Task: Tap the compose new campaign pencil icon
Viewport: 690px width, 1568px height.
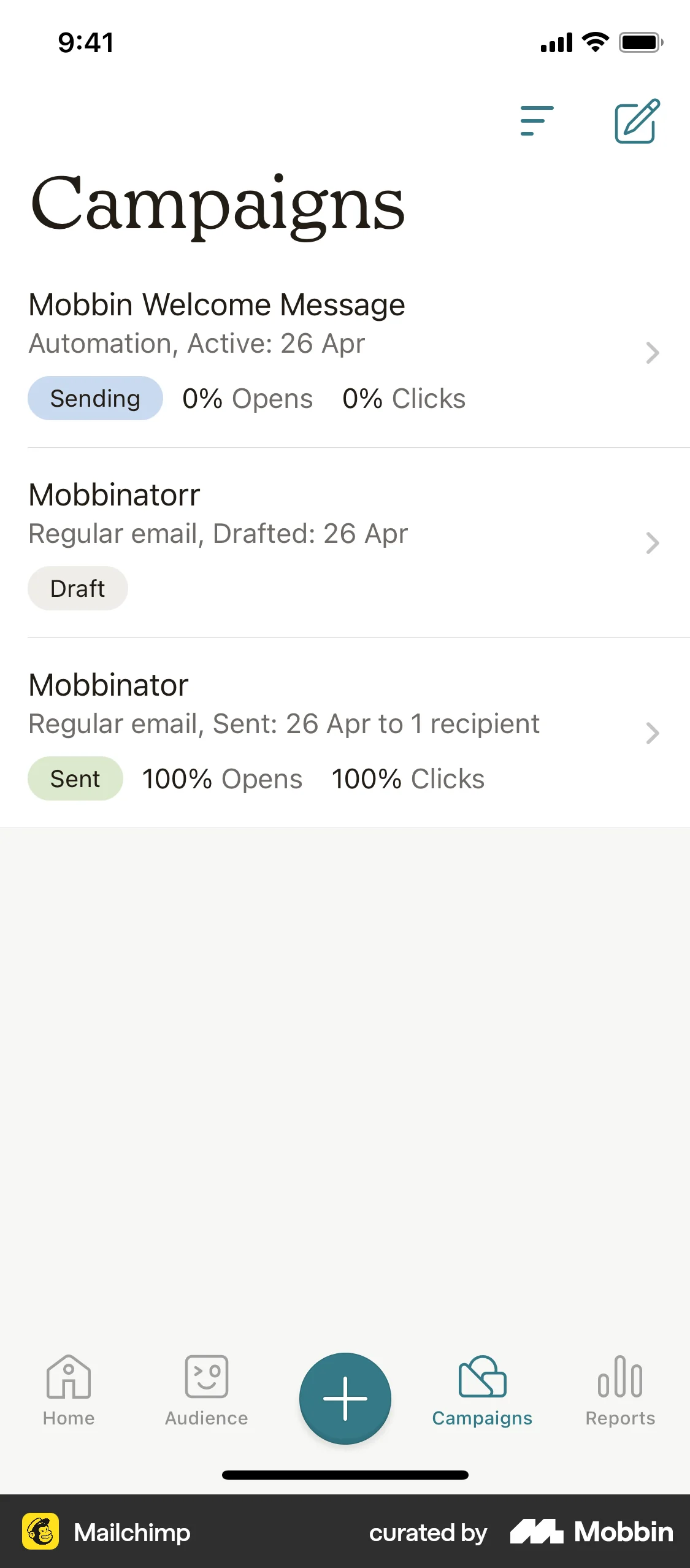Action: pyautogui.click(x=635, y=121)
